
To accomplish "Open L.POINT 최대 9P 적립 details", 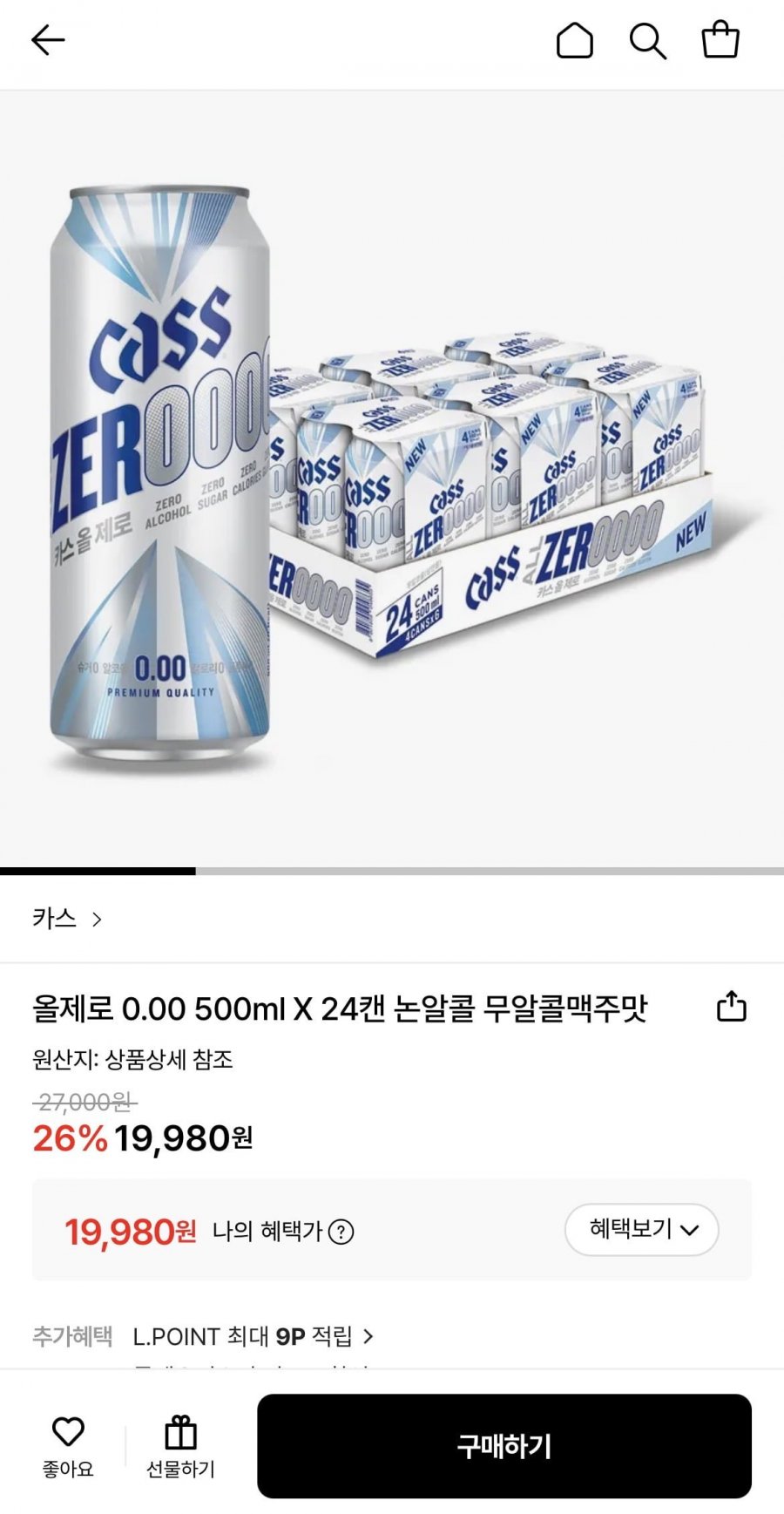I will point(253,1336).
